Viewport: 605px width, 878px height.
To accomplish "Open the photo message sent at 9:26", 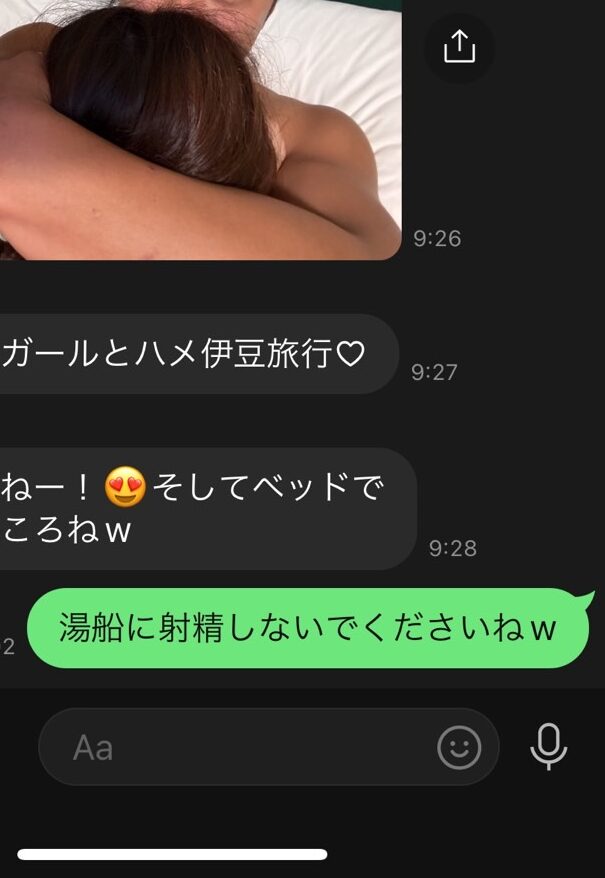I will tap(200, 130).
